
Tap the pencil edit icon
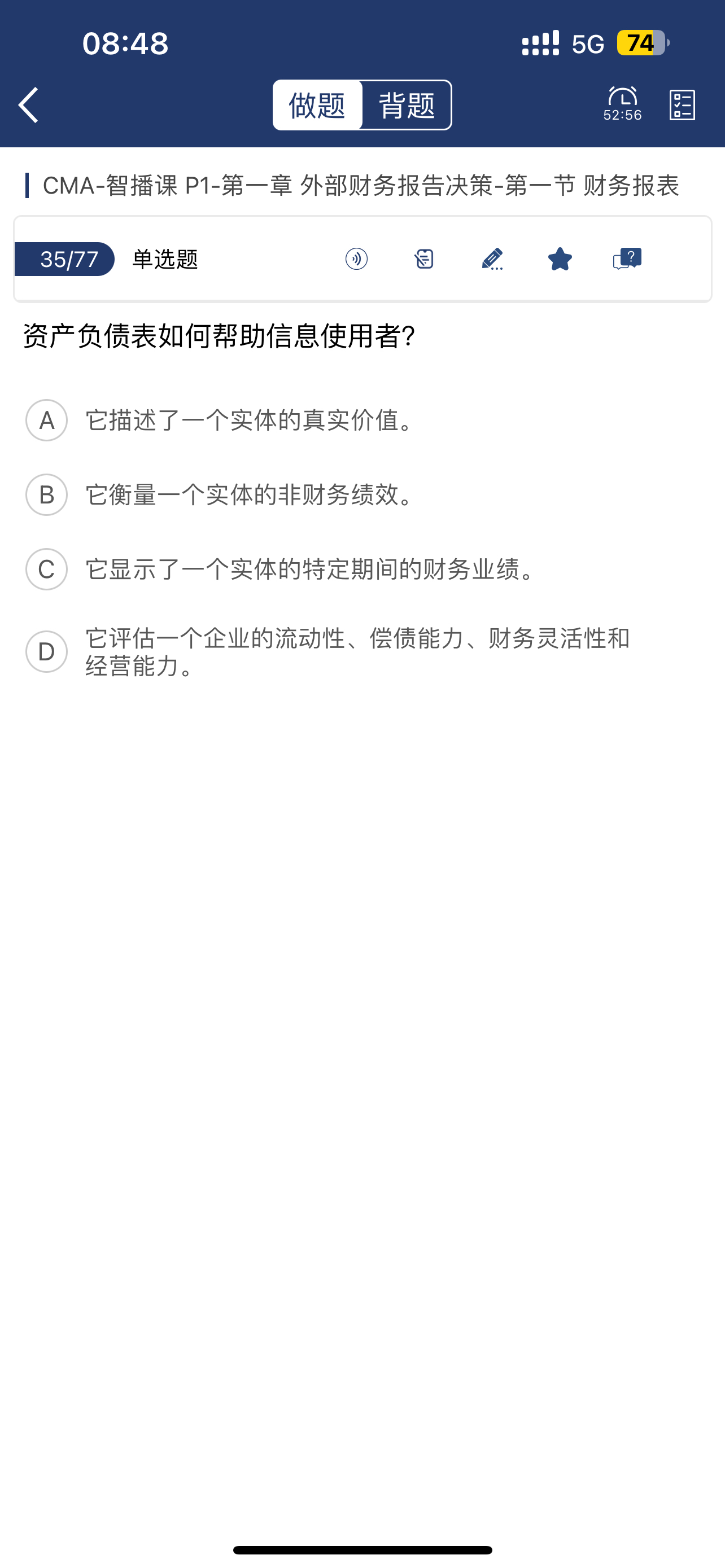coord(492,259)
